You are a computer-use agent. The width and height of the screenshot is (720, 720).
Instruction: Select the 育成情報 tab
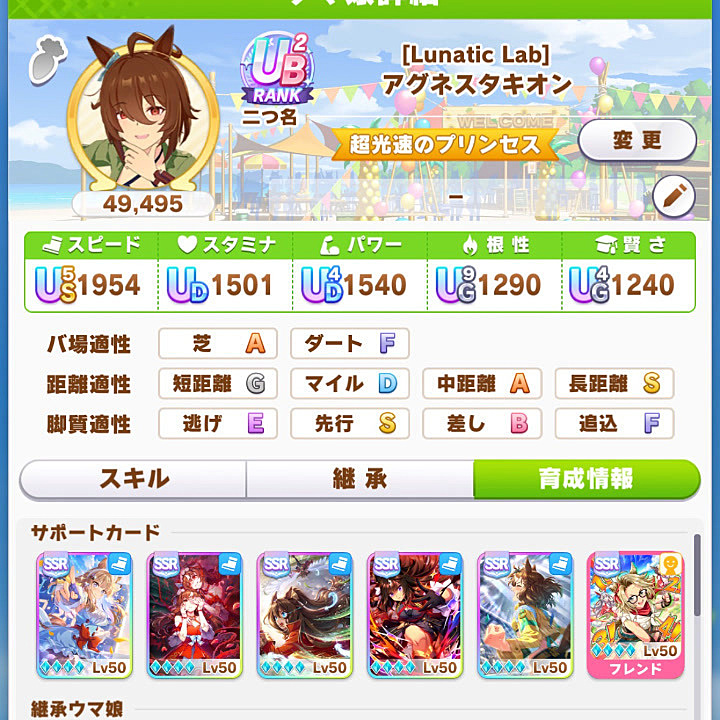(586, 479)
